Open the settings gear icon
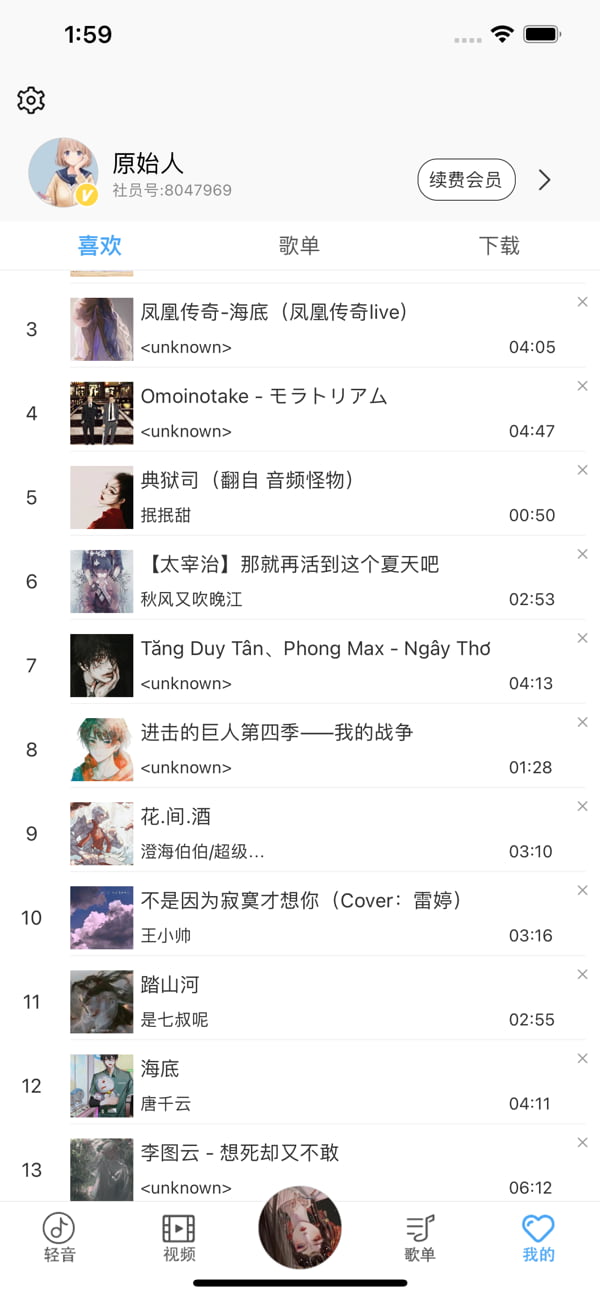Image resolution: width=600 pixels, height=1298 pixels. (31, 100)
